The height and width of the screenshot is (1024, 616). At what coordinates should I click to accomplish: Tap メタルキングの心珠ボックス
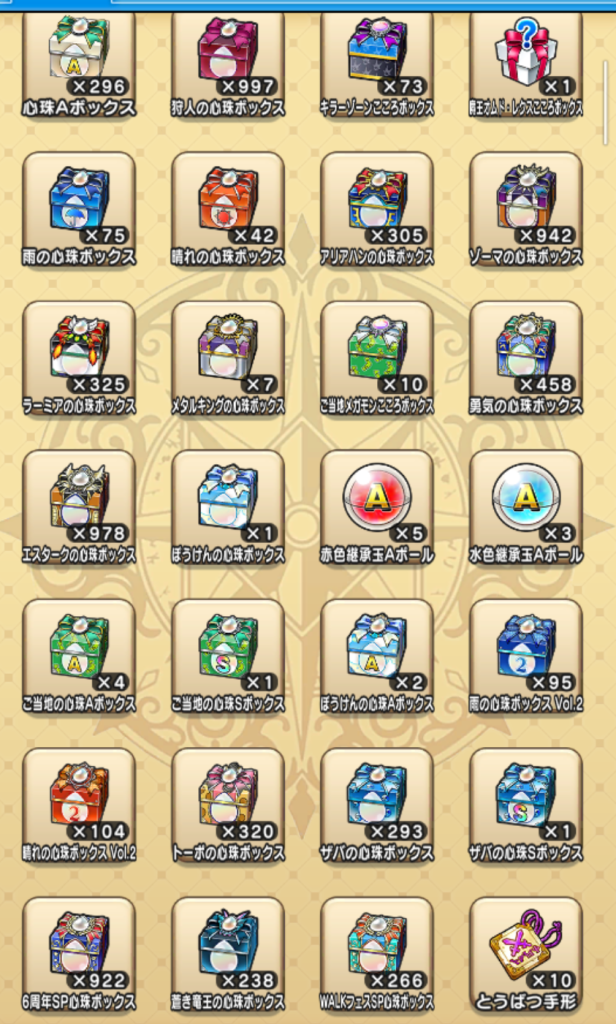pos(228,352)
